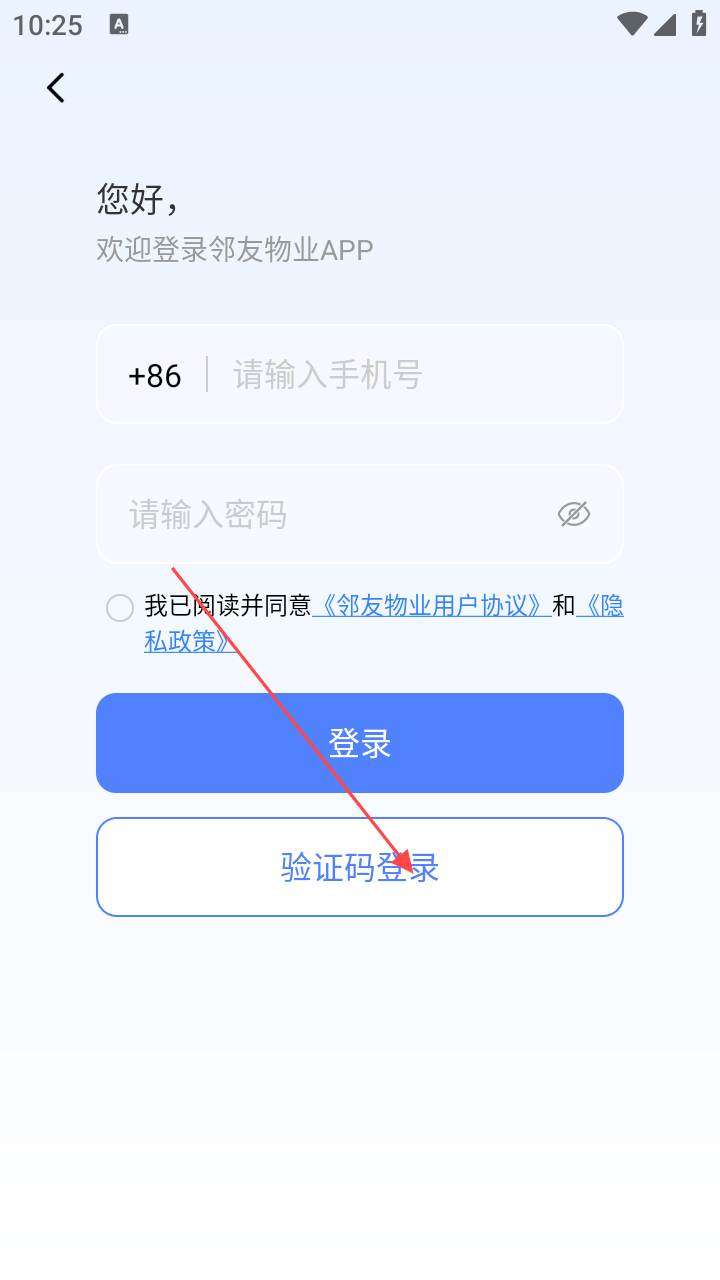Tap the blue 登录 button
720x1280 pixels.
pyautogui.click(x=360, y=743)
